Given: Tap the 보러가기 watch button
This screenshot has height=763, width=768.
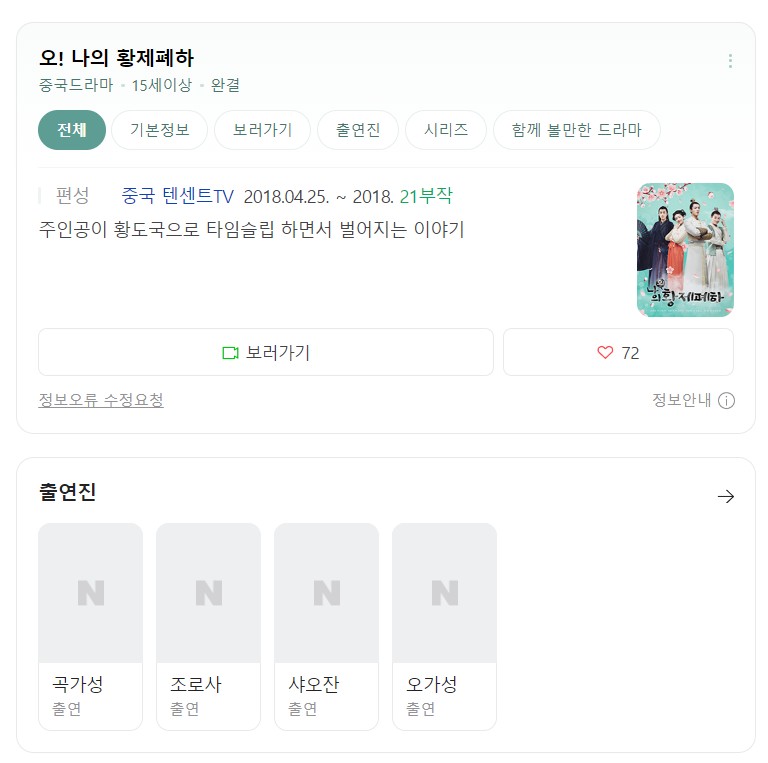Looking at the screenshot, I should tap(266, 352).
